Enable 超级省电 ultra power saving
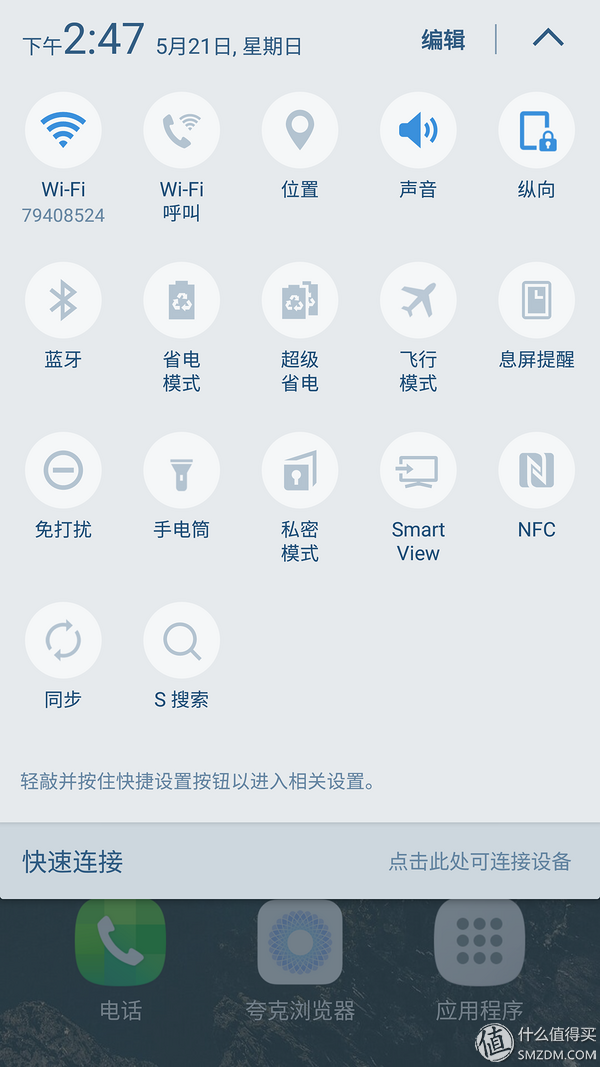 click(x=300, y=301)
